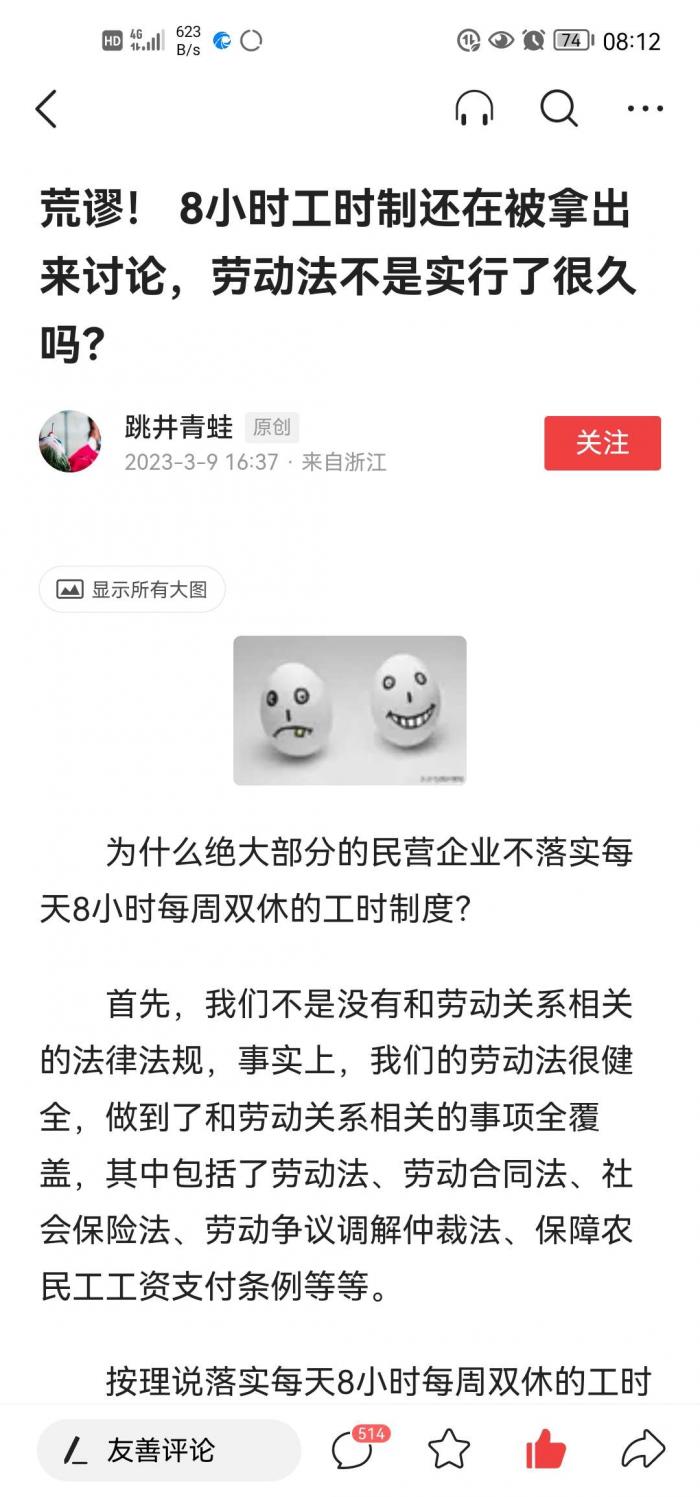Toggle the thumbs-up like on this article
The width and height of the screenshot is (700, 1497).
545,1449
